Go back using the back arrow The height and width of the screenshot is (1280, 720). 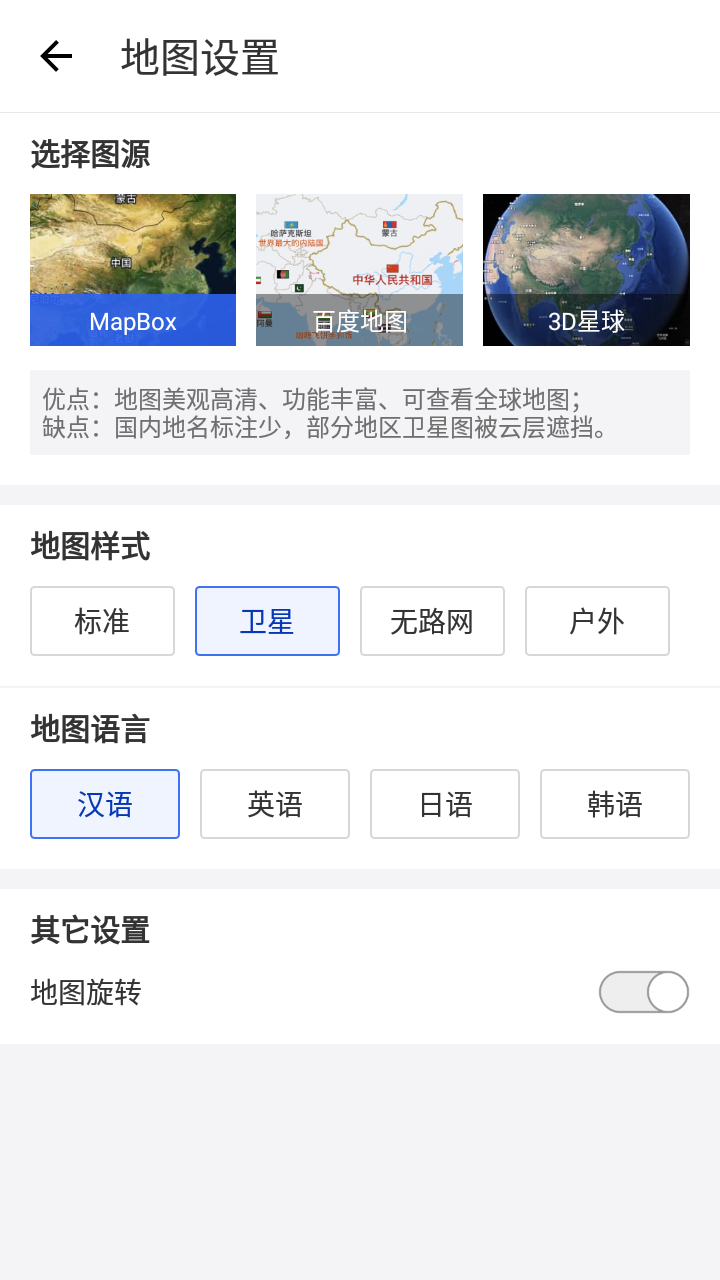[55, 55]
